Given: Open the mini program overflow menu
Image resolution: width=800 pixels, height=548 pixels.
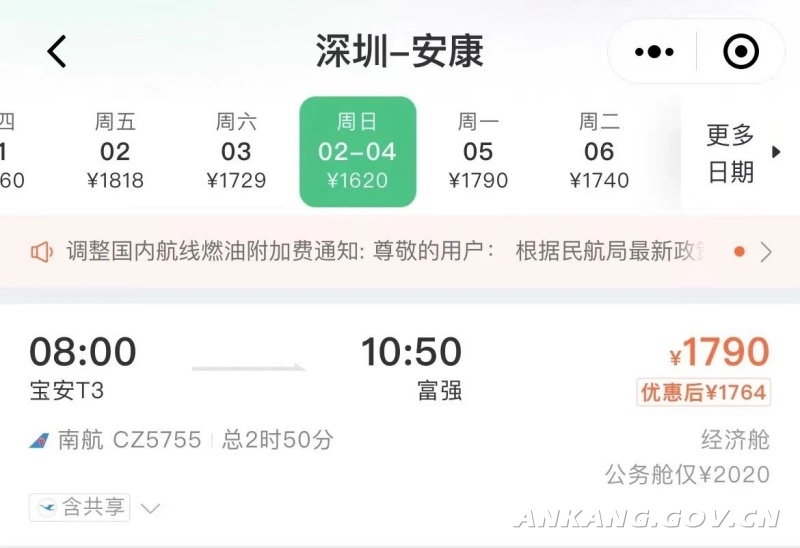Looking at the screenshot, I should pyautogui.click(x=655, y=52).
